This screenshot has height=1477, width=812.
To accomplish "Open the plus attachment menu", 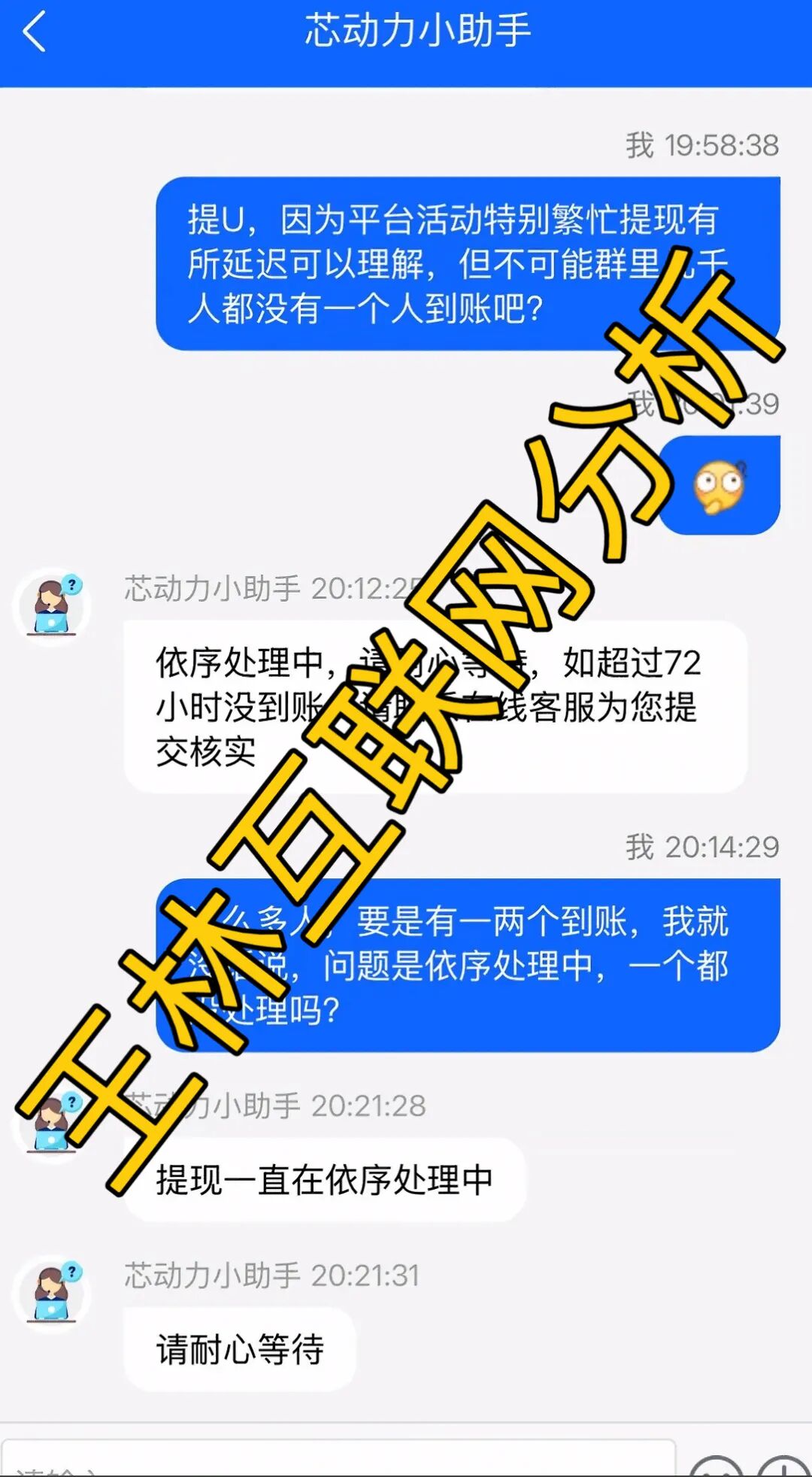I will 783,1468.
